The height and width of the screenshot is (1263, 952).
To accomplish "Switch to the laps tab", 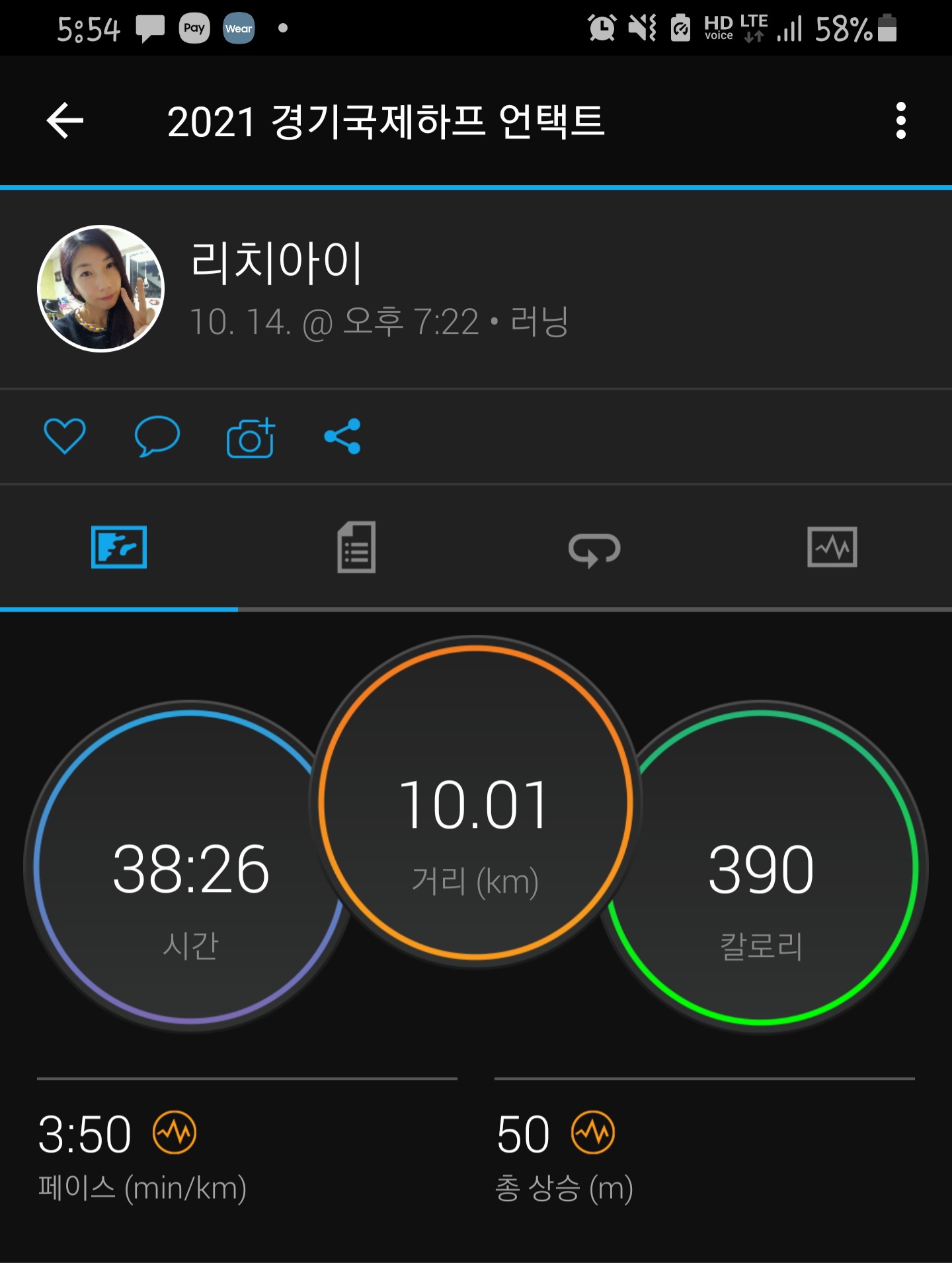I will click(x=594, y=549).
